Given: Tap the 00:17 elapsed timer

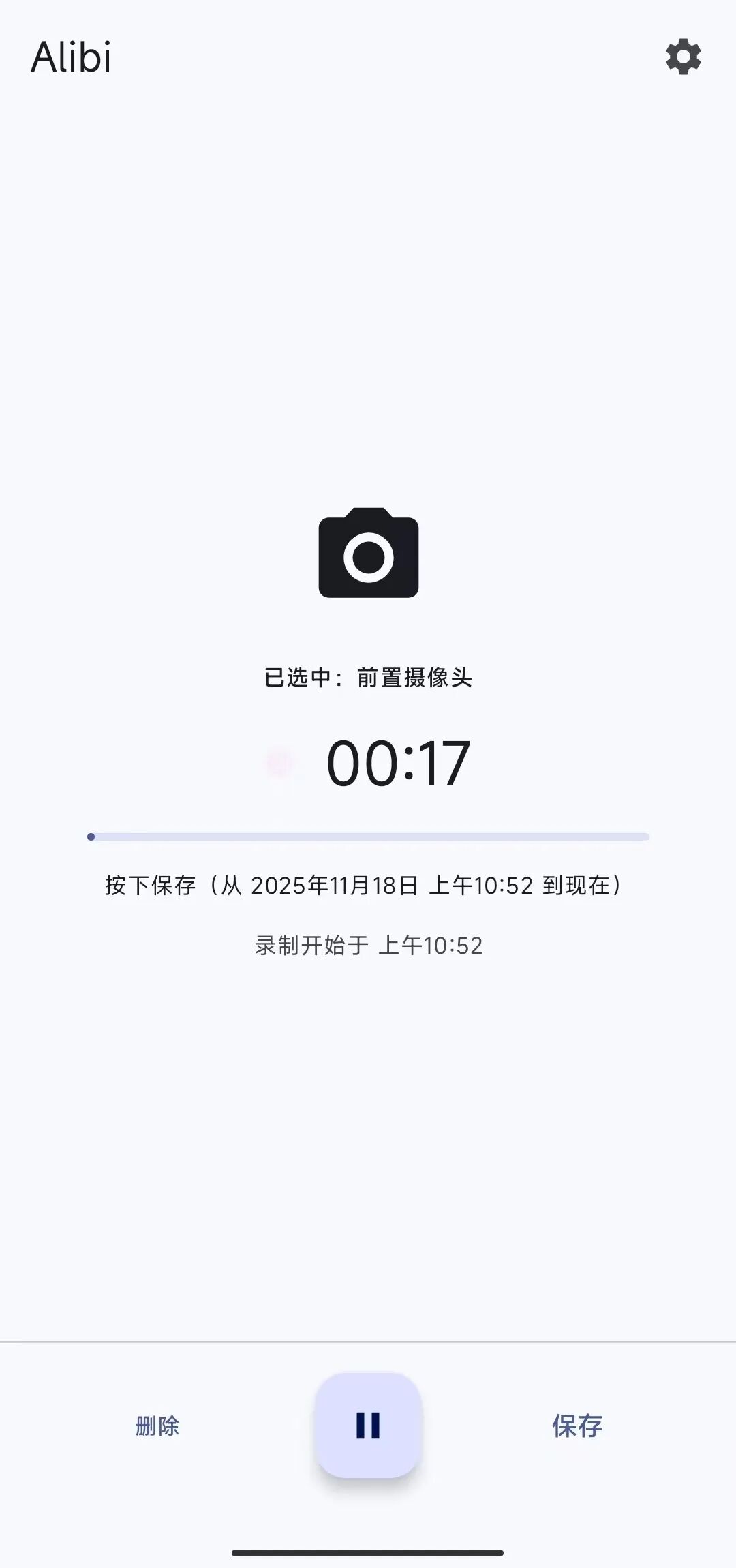Looking at the screenshot, I should (399, 764).
